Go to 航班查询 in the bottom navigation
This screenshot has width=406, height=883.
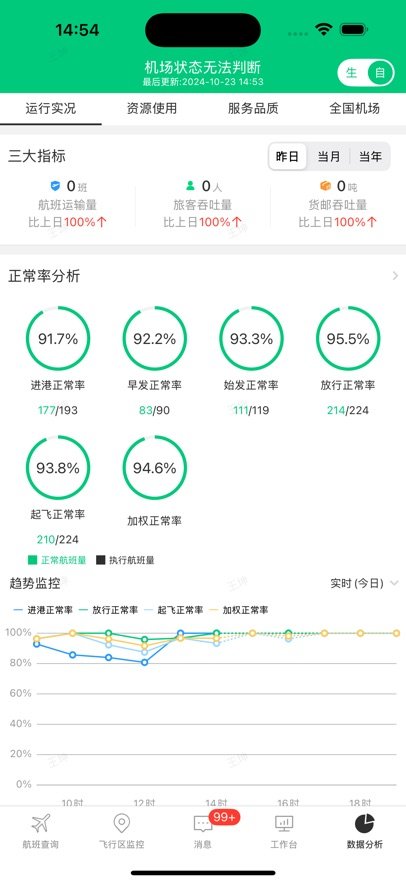click(x=41, y=831)
